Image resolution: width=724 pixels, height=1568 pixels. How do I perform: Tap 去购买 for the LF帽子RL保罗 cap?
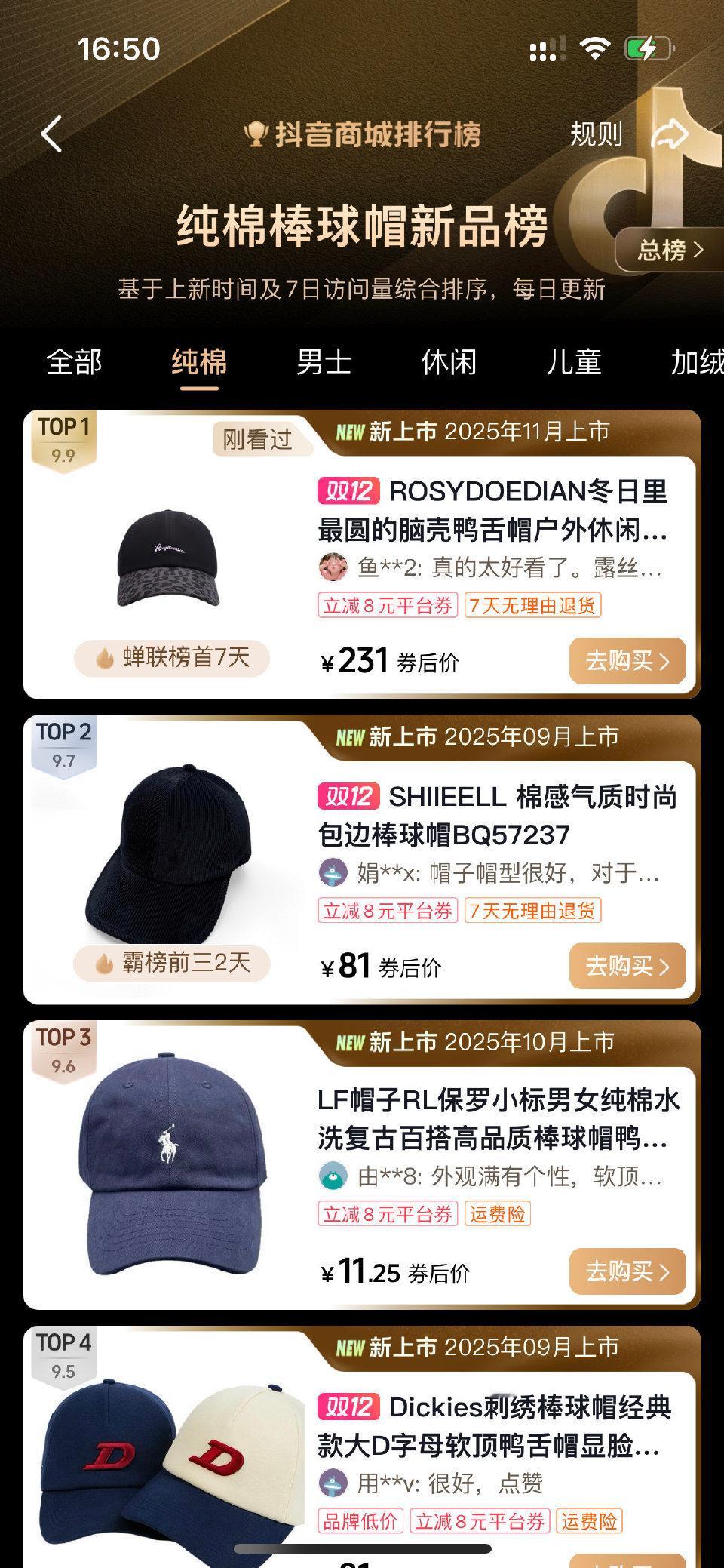[x=627, y=1271]
